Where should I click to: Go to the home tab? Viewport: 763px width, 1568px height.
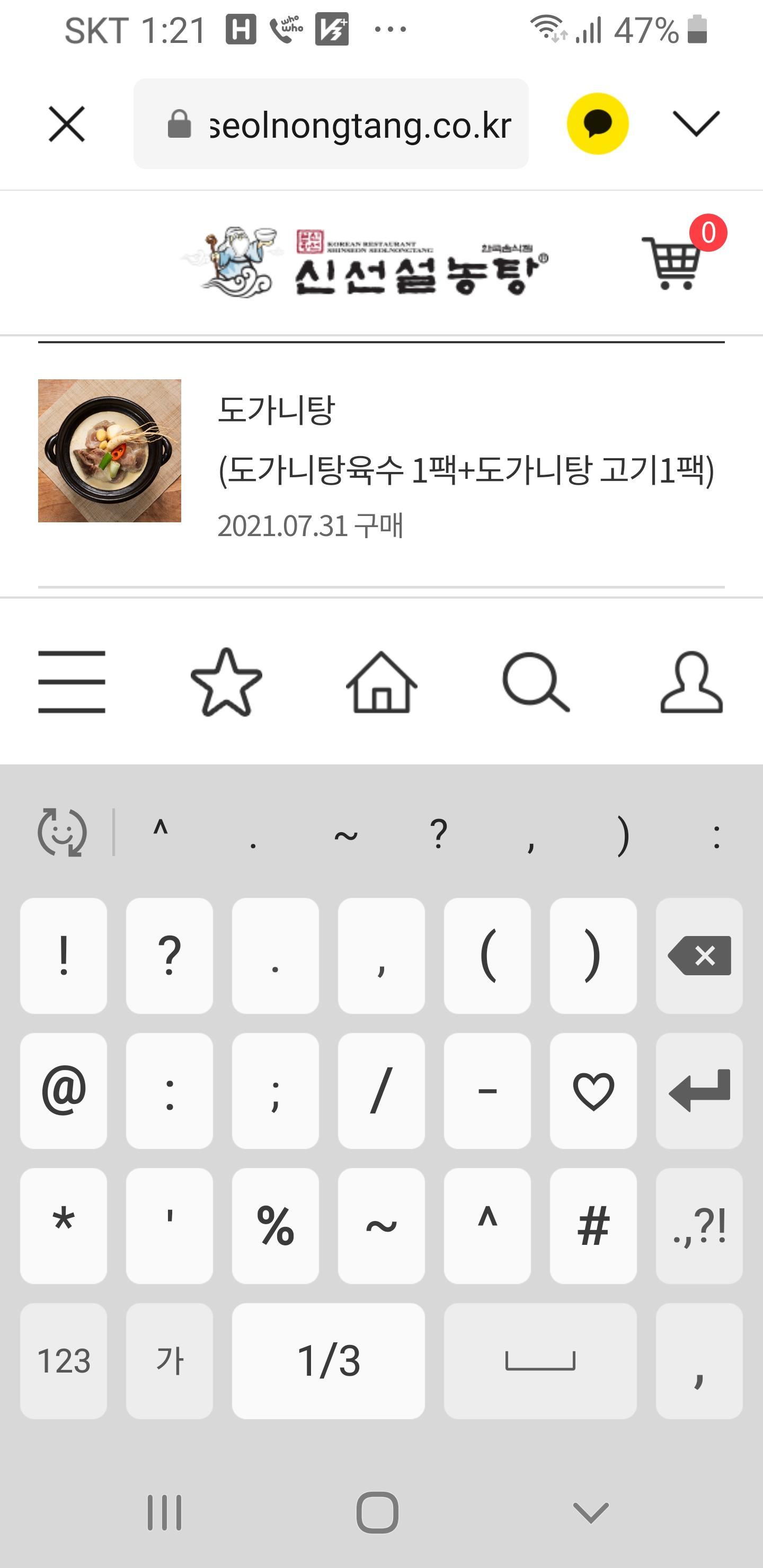click(x=381, y=681)
